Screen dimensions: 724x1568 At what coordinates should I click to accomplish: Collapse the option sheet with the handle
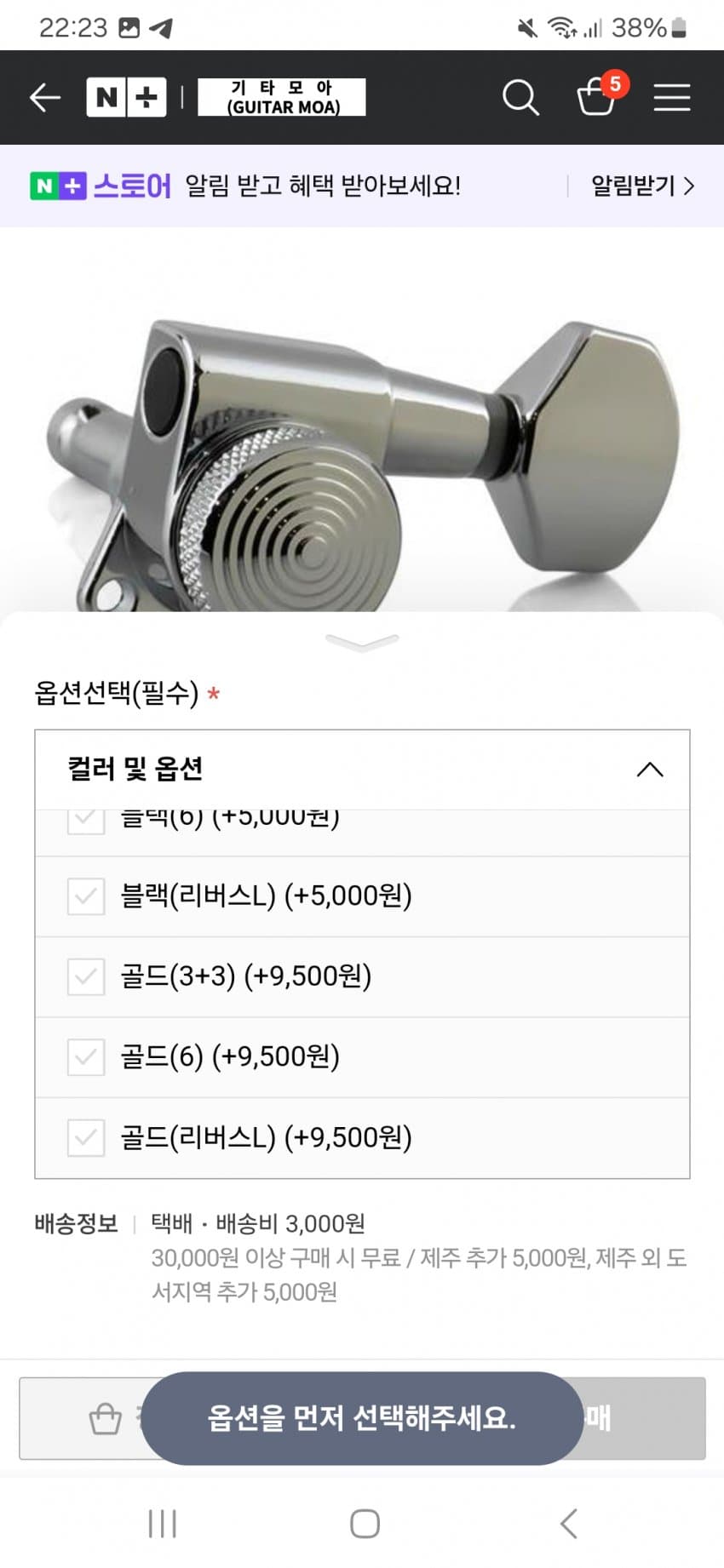362,643
